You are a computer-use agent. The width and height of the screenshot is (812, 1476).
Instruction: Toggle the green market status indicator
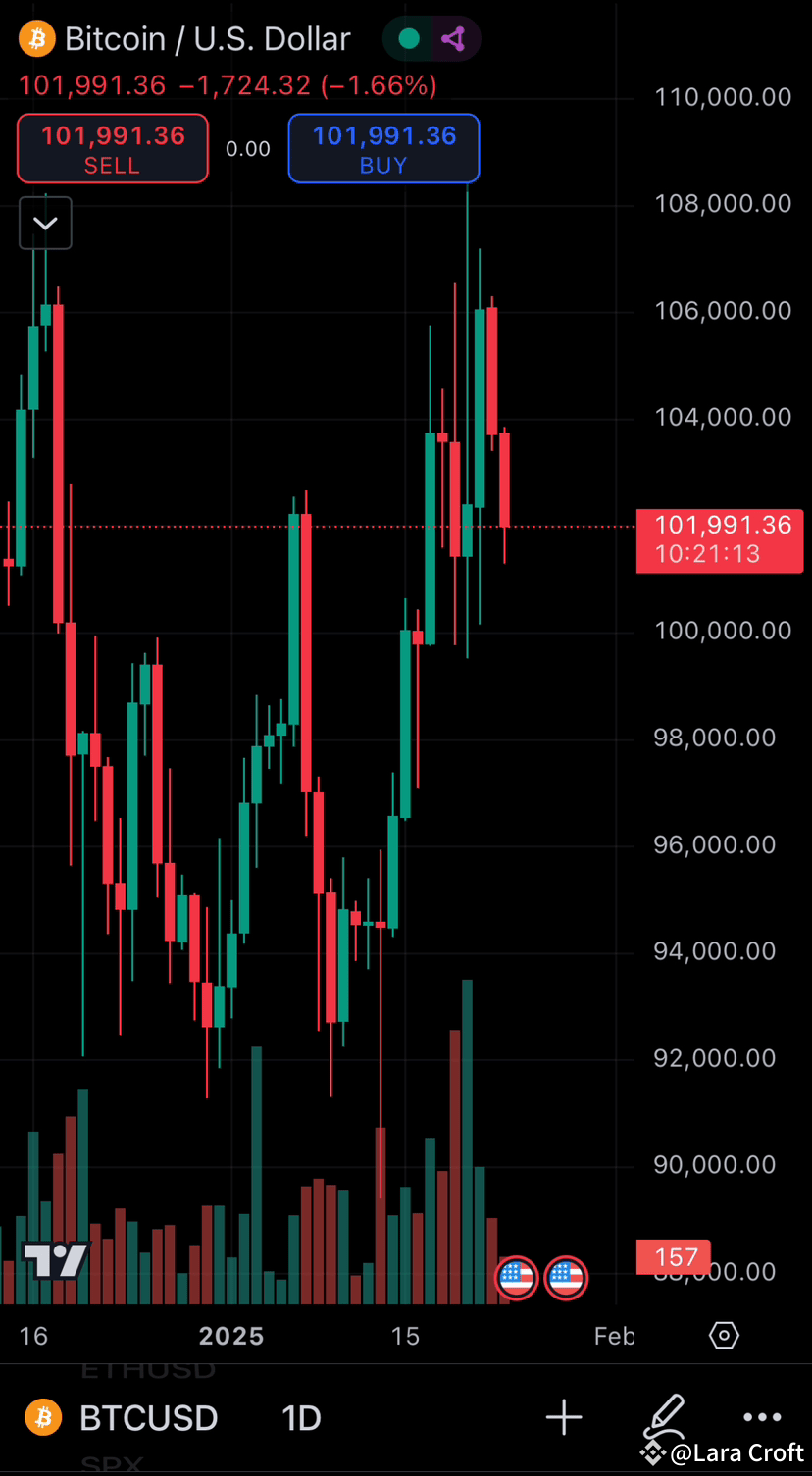408,38
